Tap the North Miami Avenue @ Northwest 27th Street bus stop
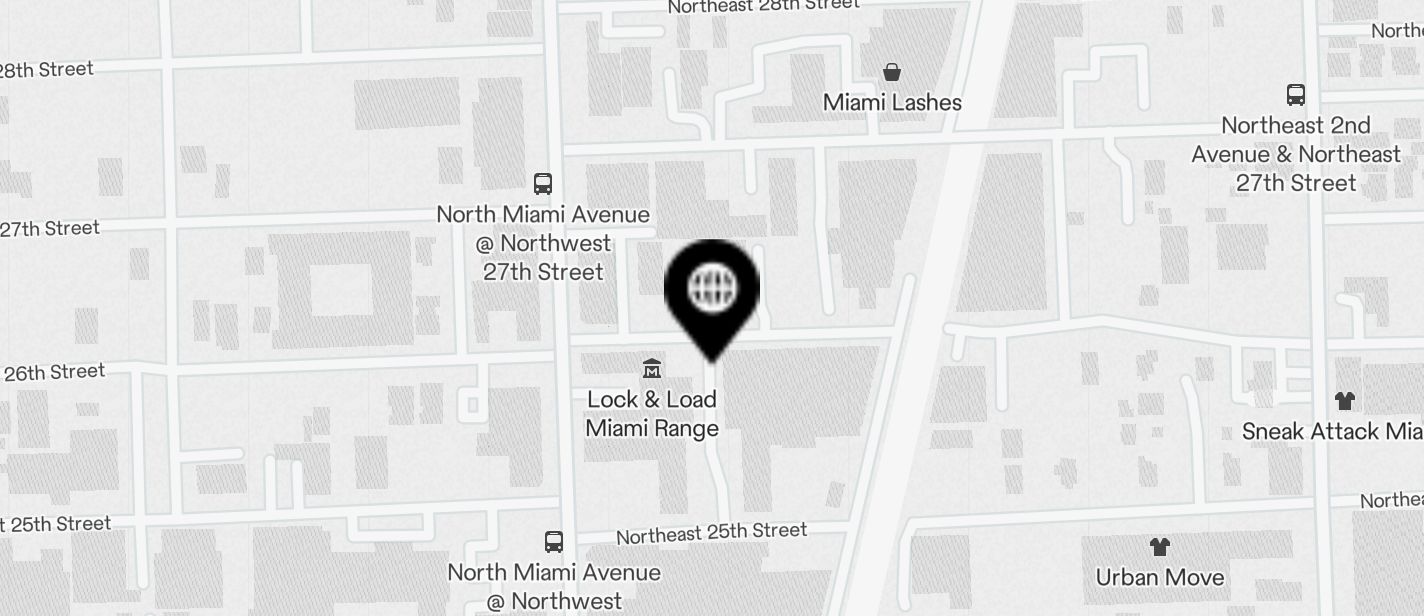 (543, 185)
